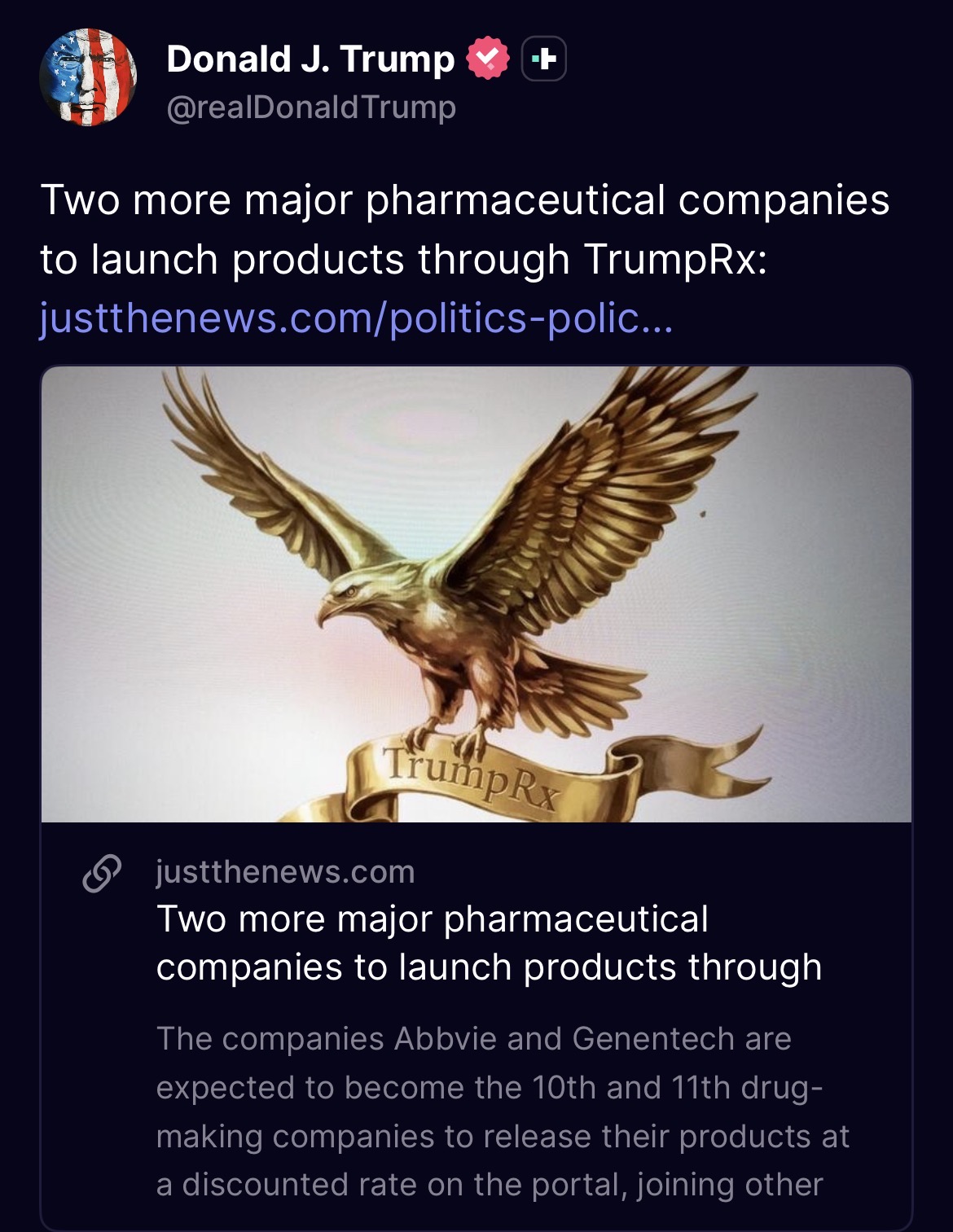Open Donald J. Trump's profile avatar
The height and width of the screenshot is (1232, 953).
[x=88, y=78]
